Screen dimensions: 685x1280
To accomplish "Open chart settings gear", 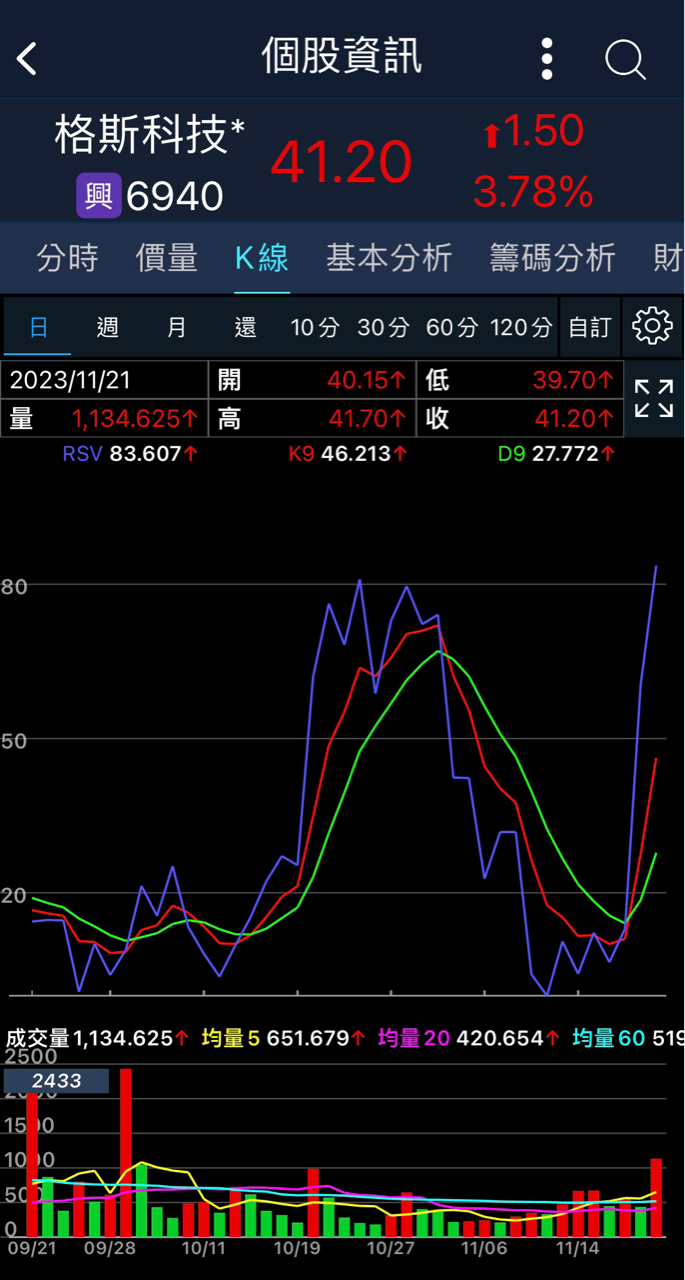I will click(x=652, y=326).
